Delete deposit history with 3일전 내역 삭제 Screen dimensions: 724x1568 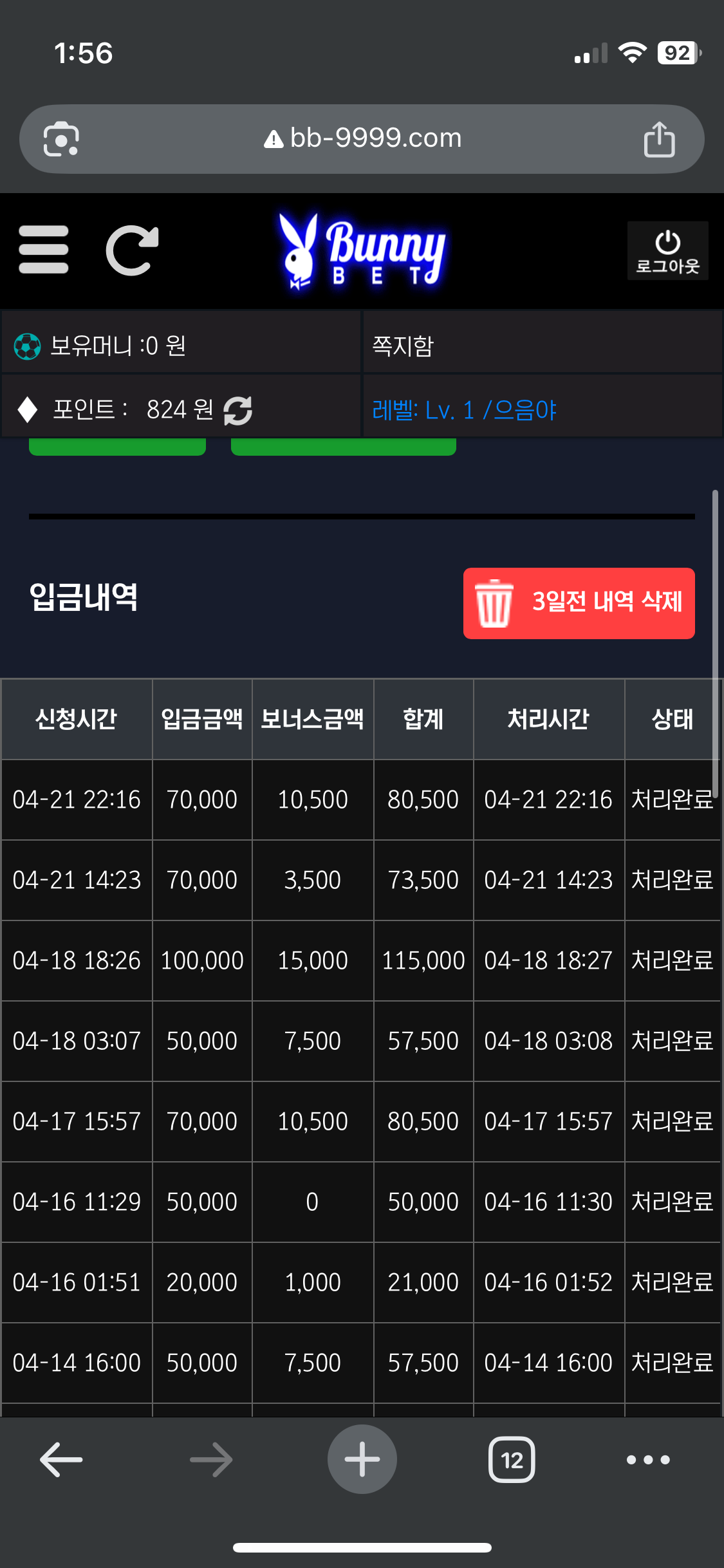[x=579, y=603]
